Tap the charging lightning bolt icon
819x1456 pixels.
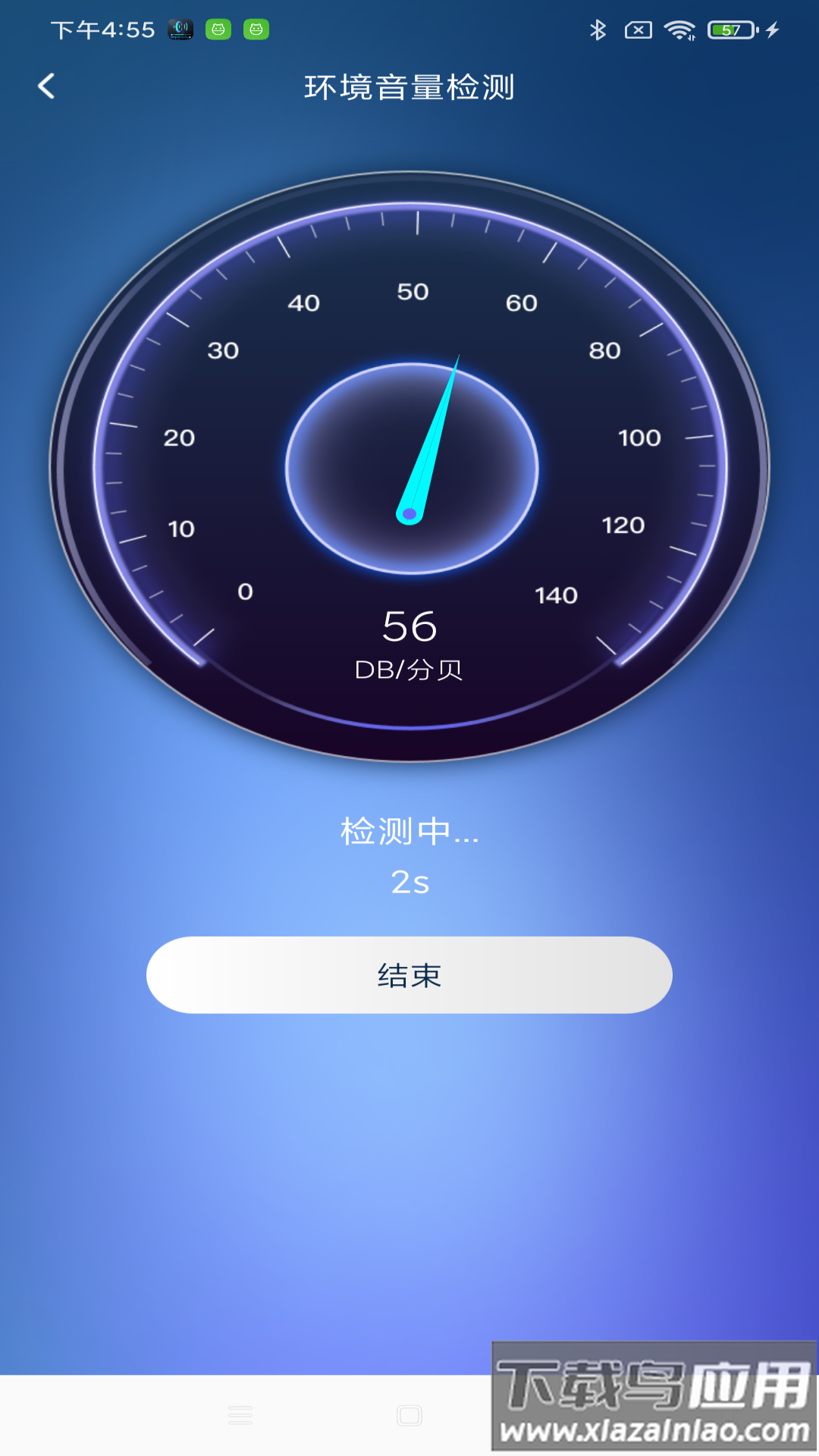pos(772,30)
